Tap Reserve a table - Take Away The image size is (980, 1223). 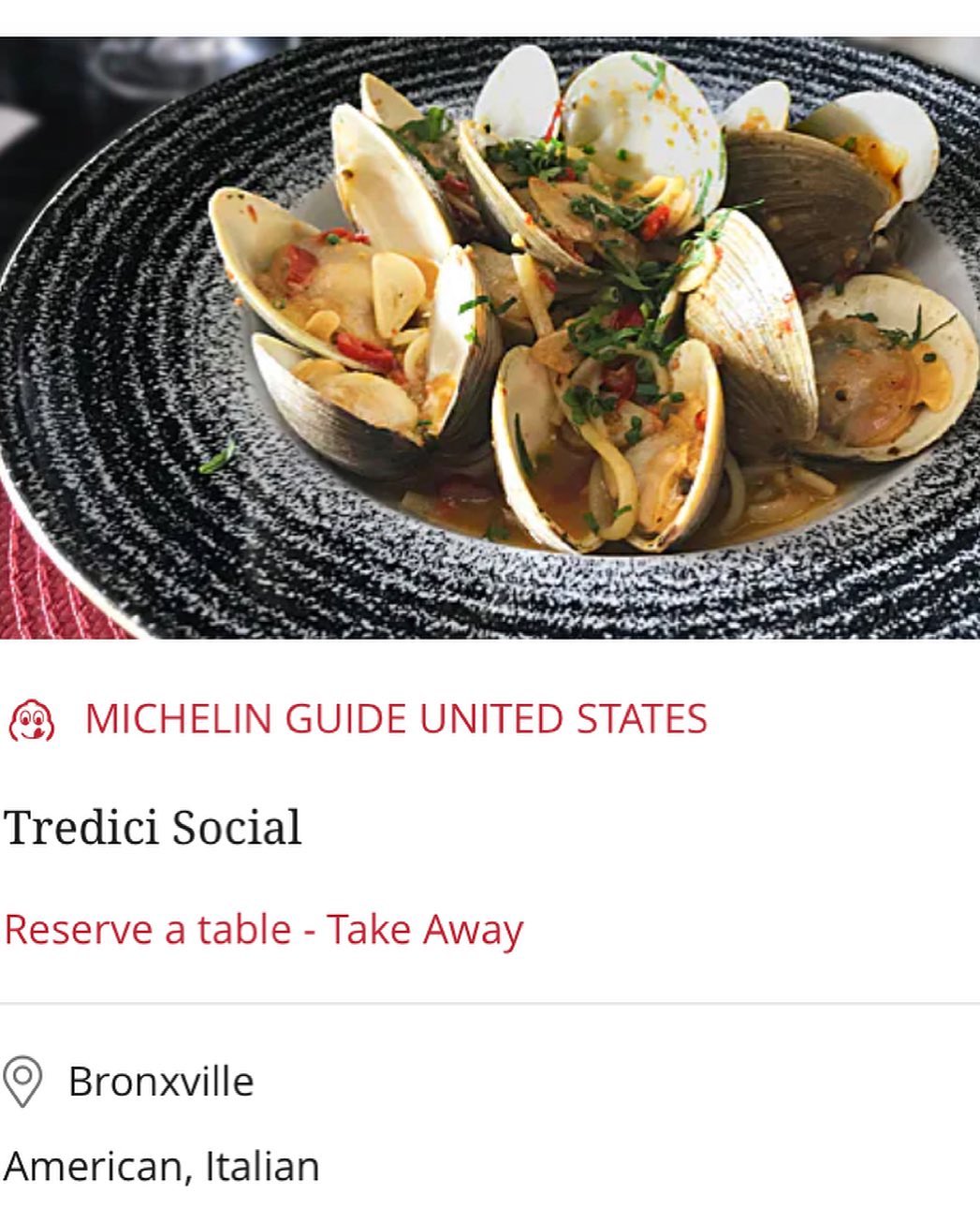pos(263,930)
